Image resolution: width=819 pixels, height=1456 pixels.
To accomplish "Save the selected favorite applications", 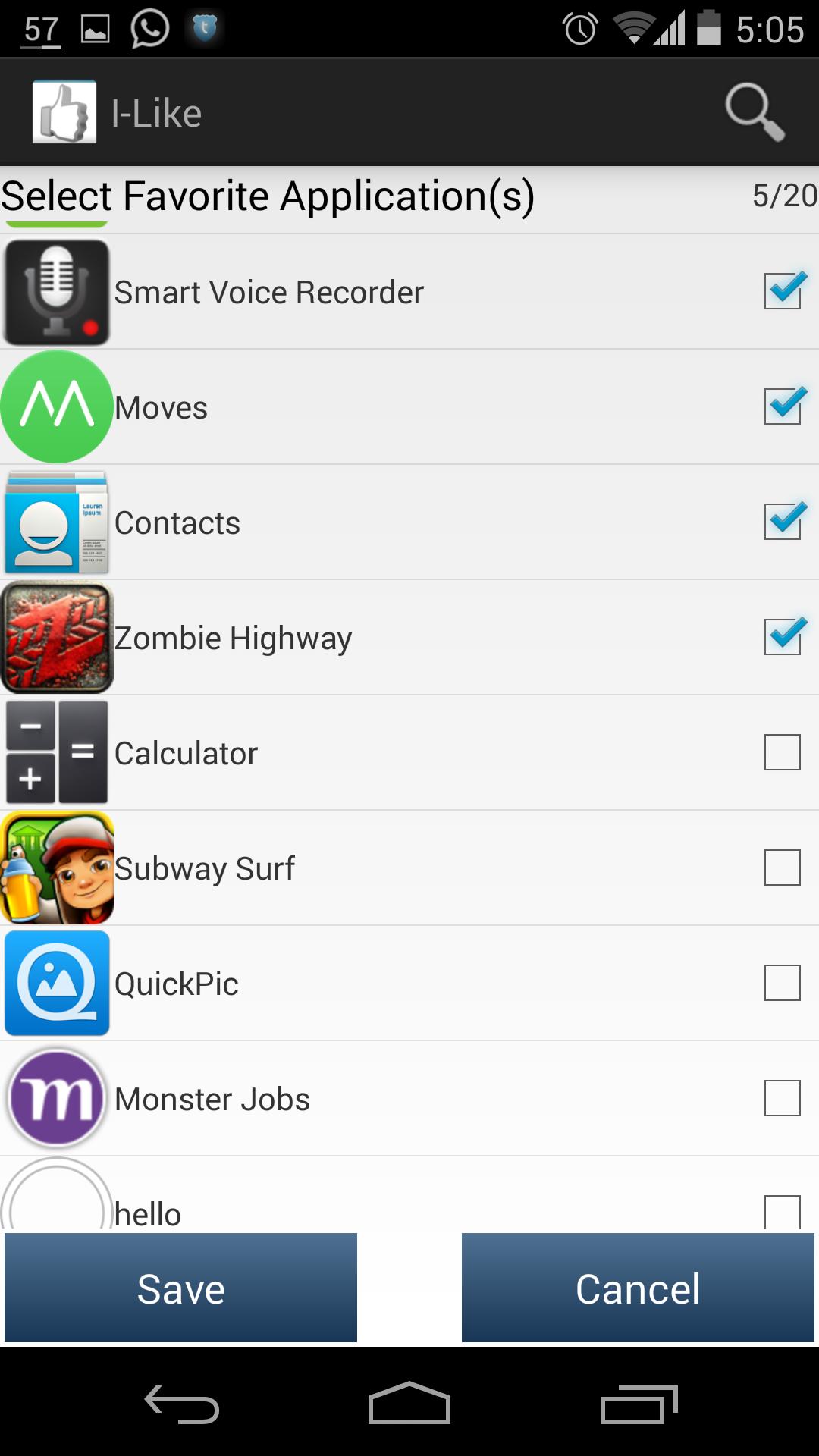I will click(180, 1288).
